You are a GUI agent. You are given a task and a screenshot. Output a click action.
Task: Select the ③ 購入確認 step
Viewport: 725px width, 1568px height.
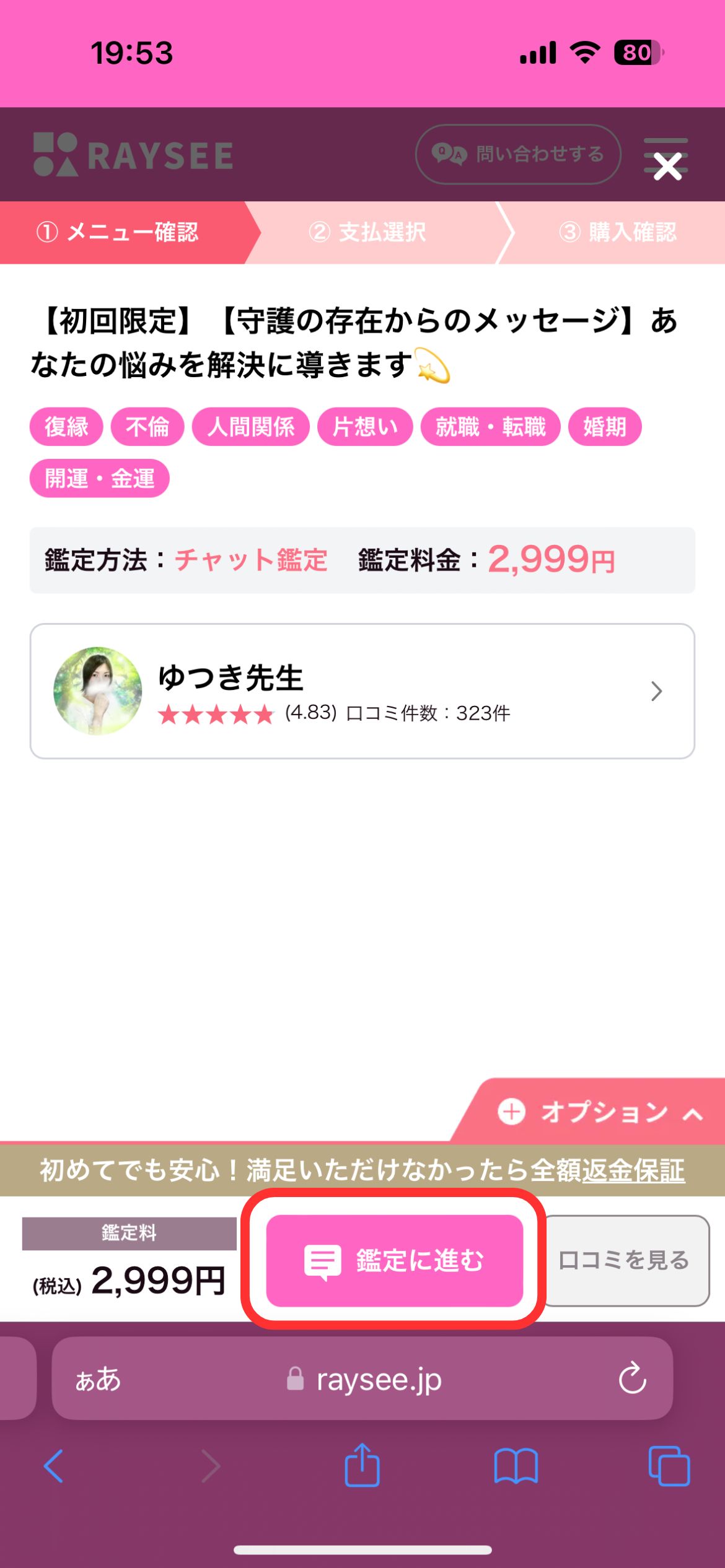click(x=620, y=233)
